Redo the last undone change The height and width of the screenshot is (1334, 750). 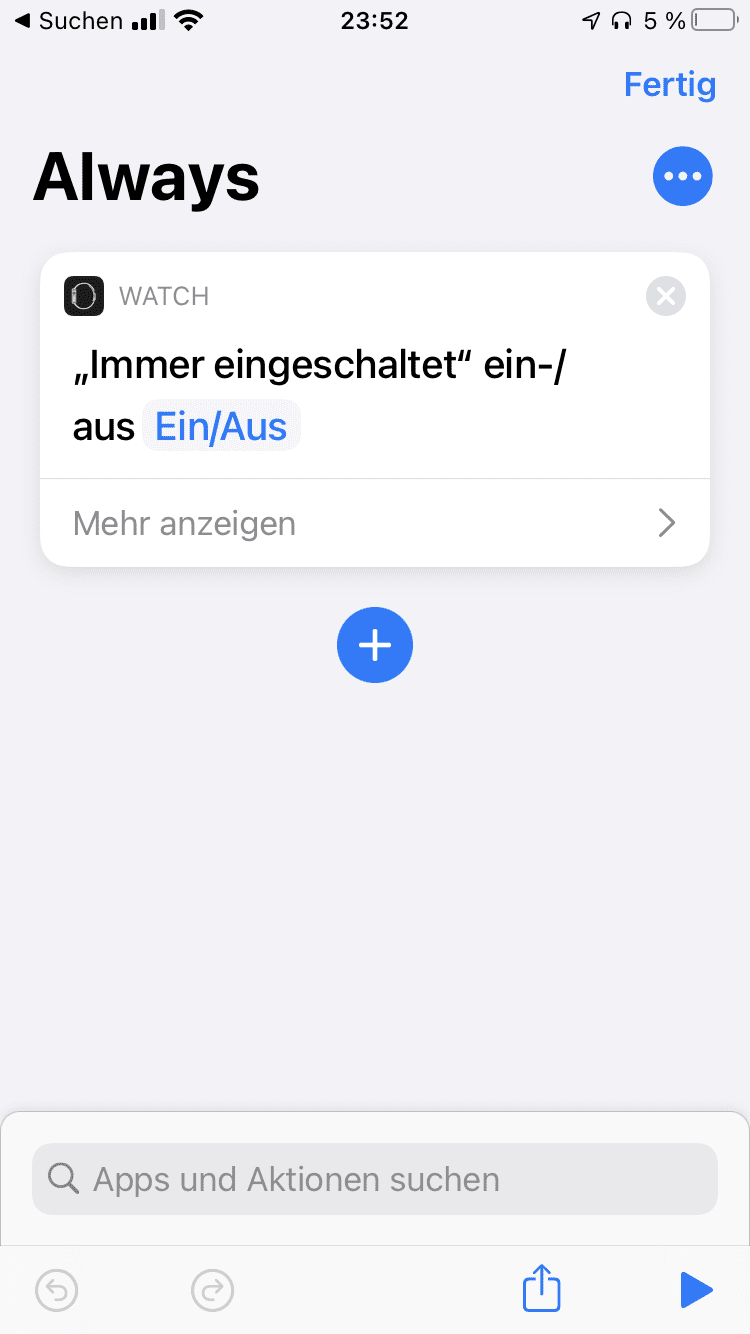point(212,1290)
